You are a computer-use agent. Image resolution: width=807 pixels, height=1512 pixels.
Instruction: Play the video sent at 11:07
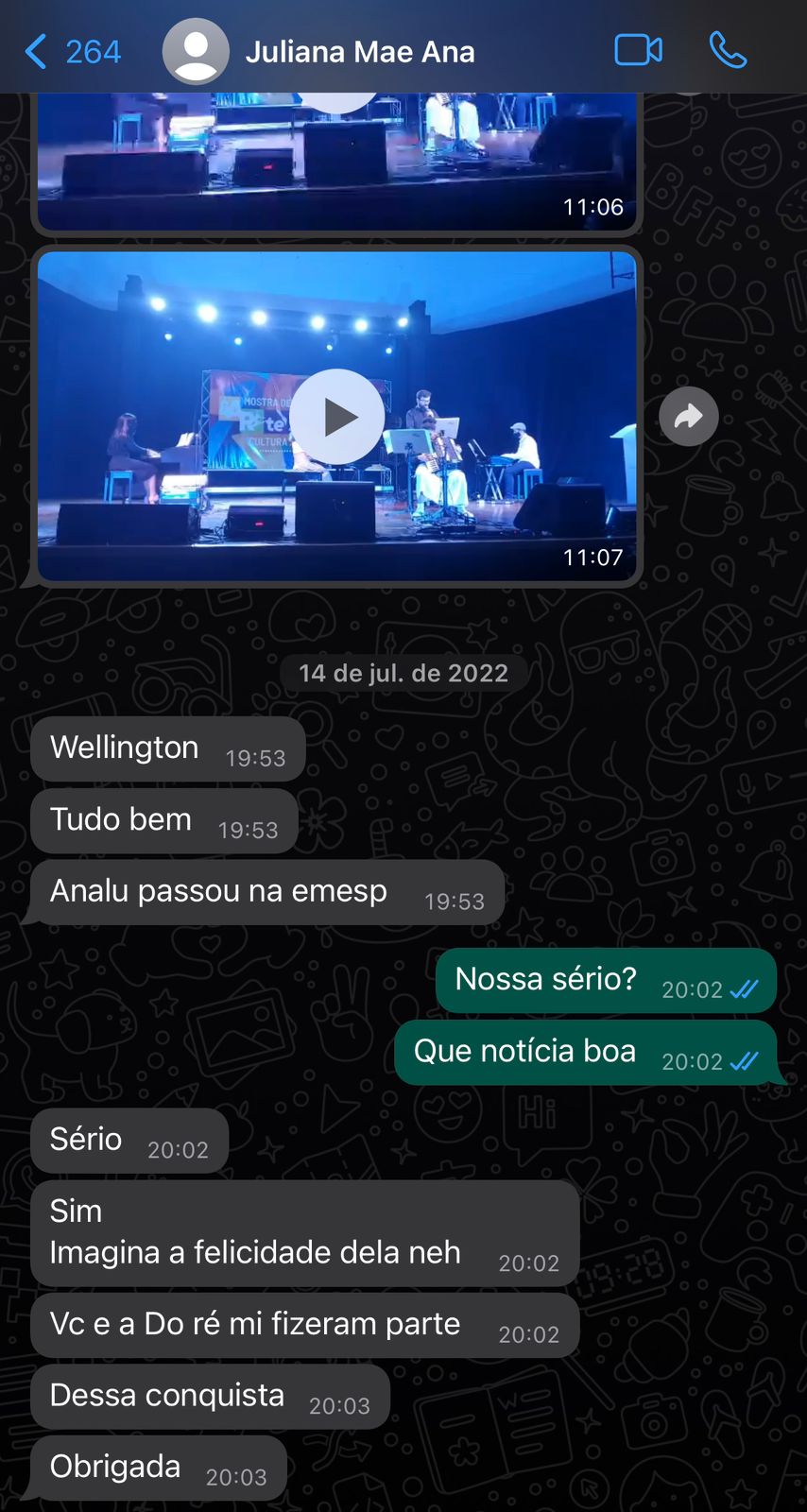[x=336, y=417]
